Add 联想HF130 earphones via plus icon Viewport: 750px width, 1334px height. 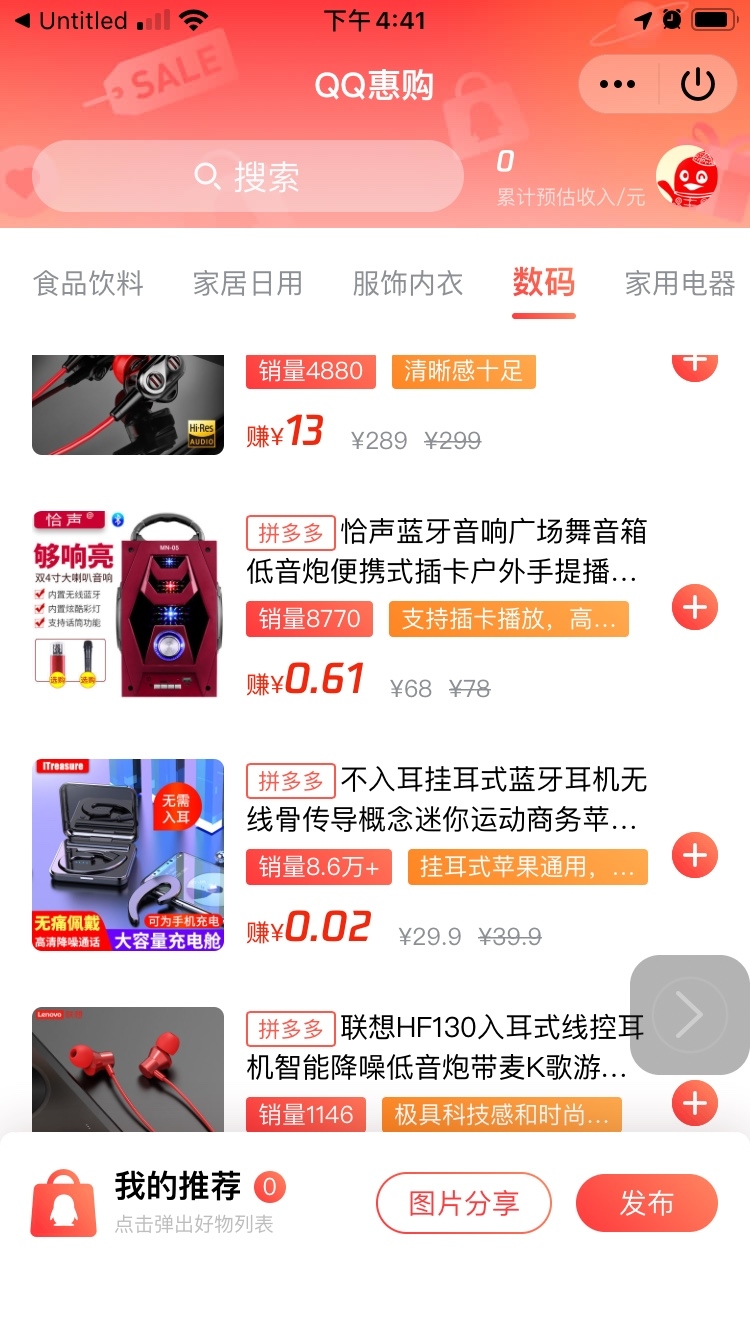coord(694,1105)
